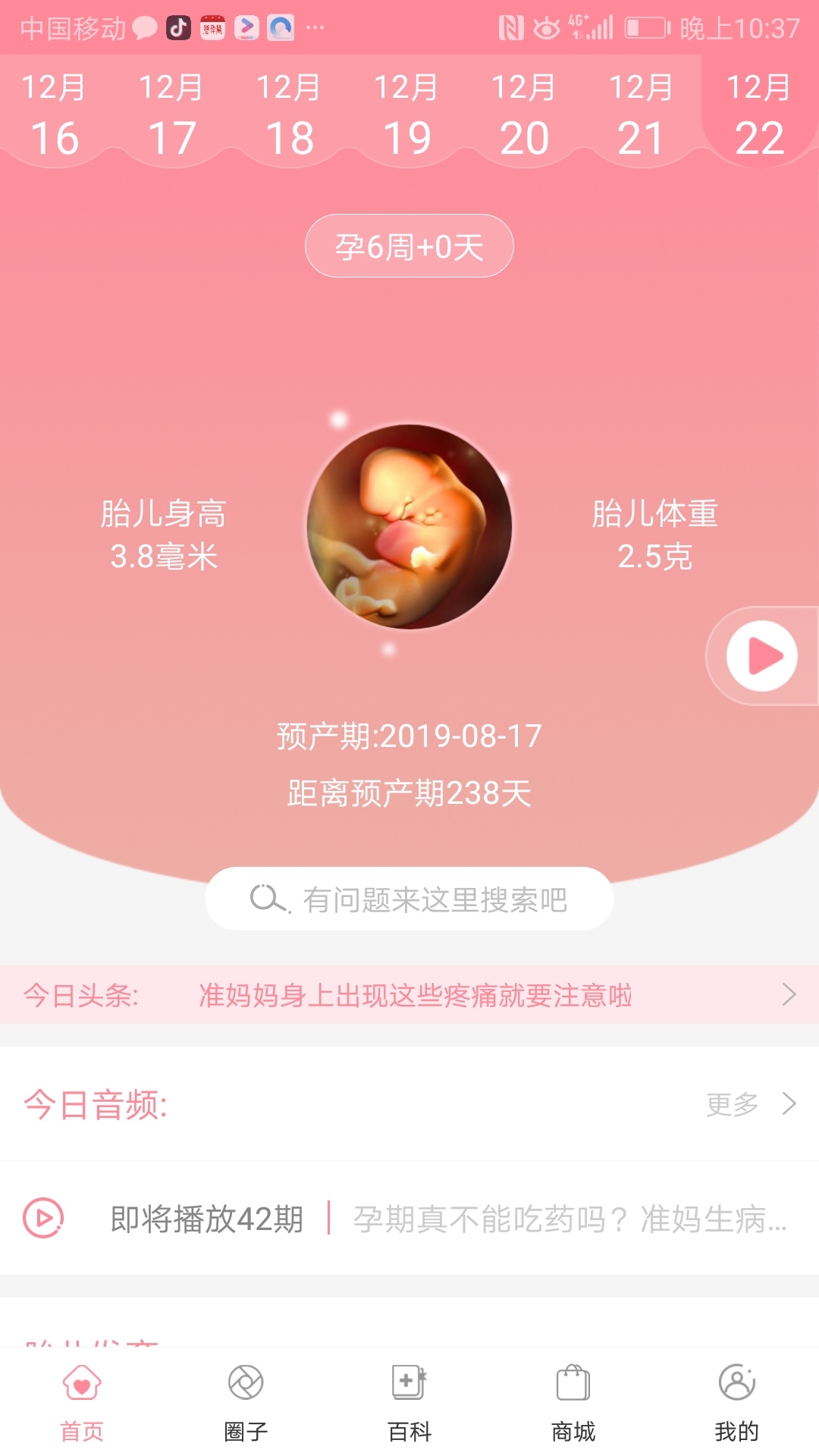Switch to the 商城 tab

(573, 1403)
